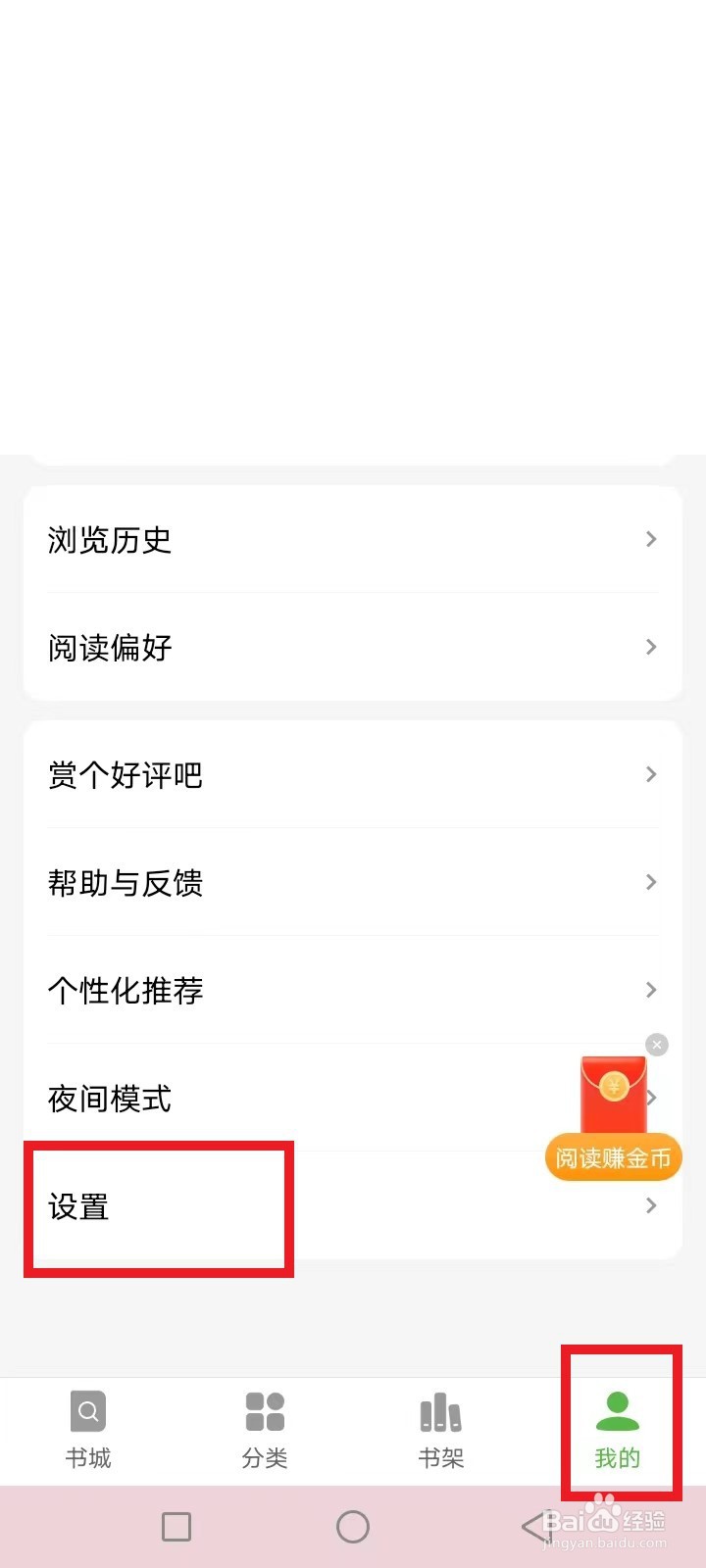706x1568 pixels.
Task: Select the 分类 grid icon
Action: coord(264,1411)
